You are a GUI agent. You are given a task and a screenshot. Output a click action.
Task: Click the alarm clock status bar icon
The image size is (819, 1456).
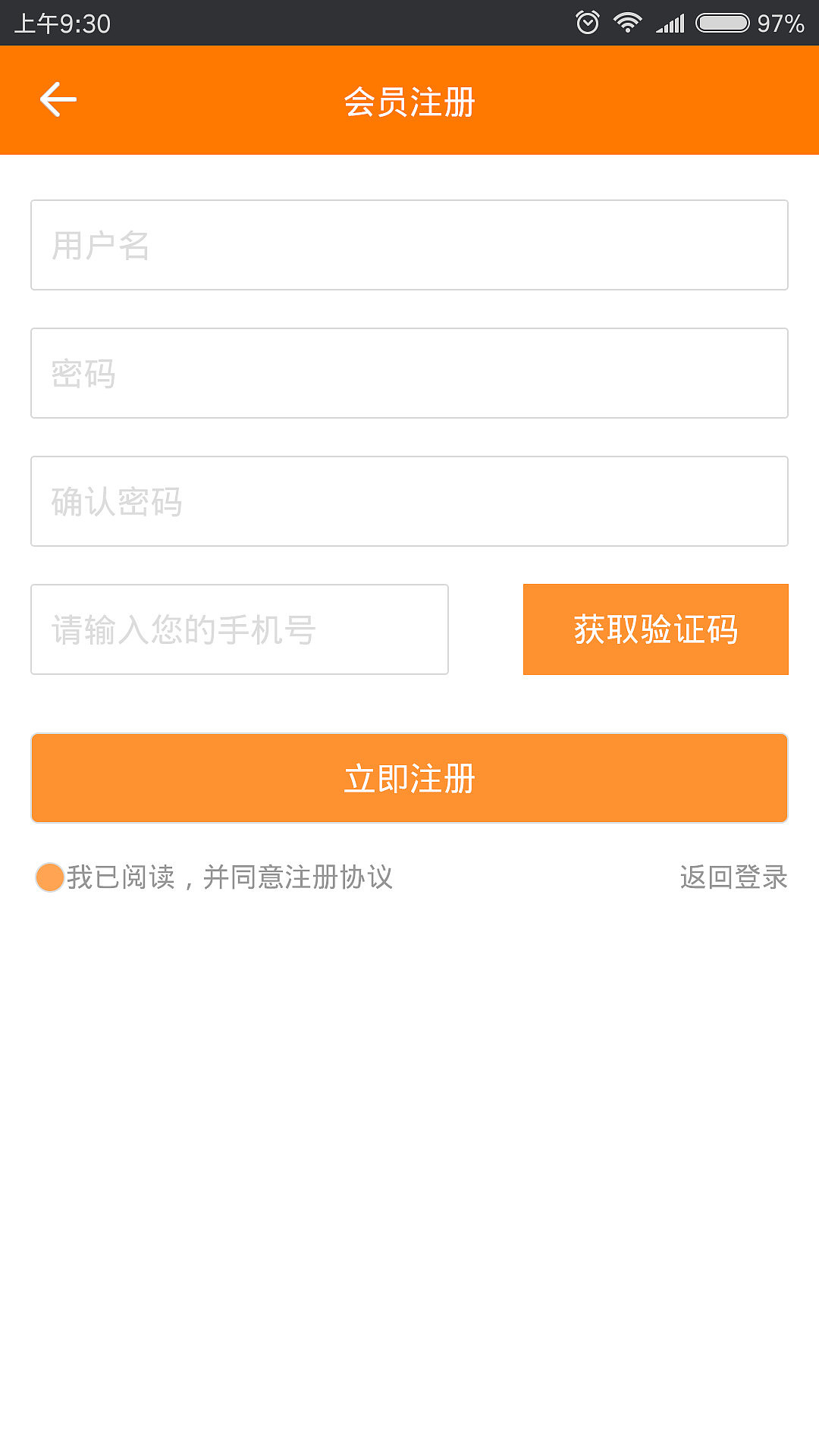click(588, 23)
